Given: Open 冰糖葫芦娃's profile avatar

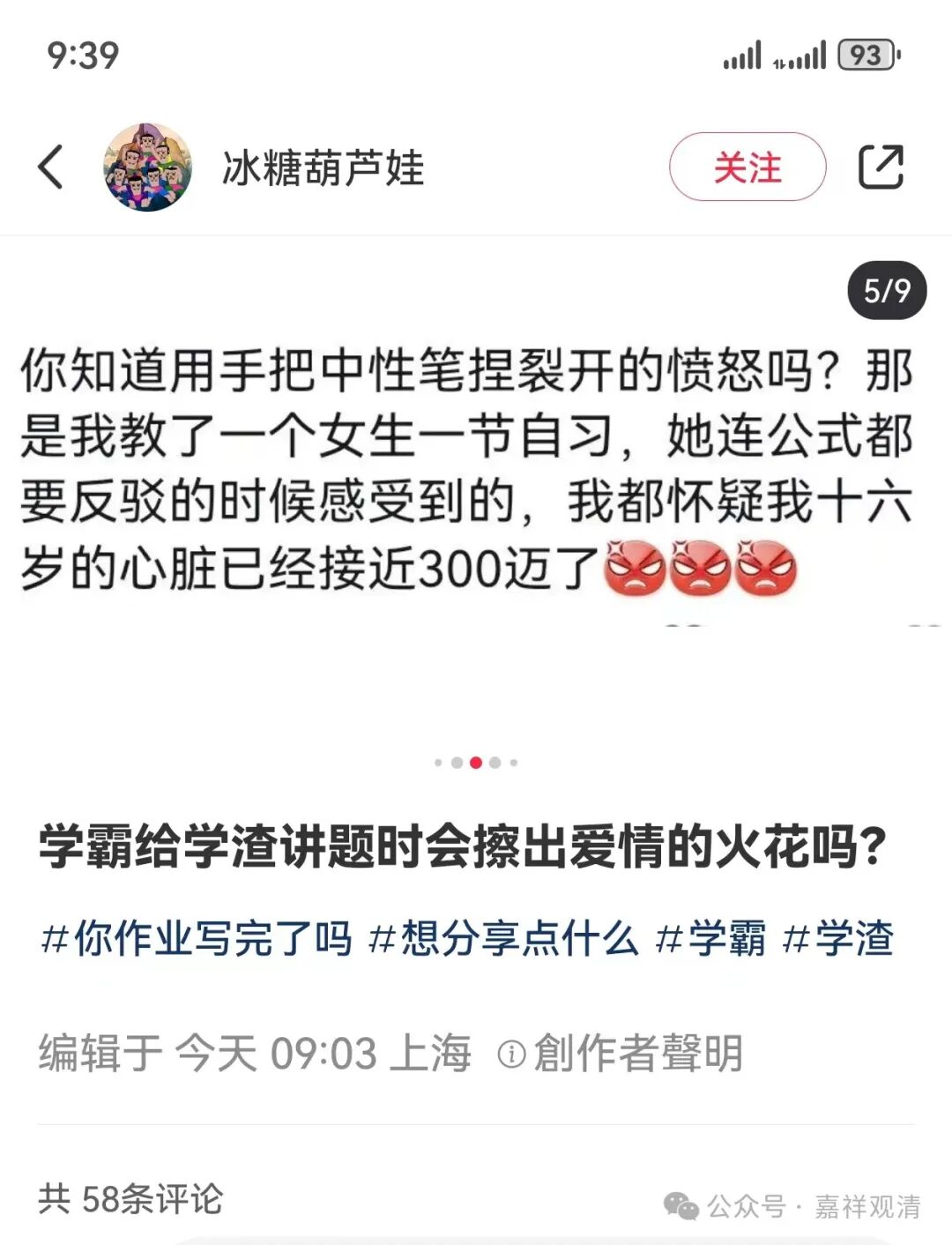Looking at the screenshot, I should (147, 168).
